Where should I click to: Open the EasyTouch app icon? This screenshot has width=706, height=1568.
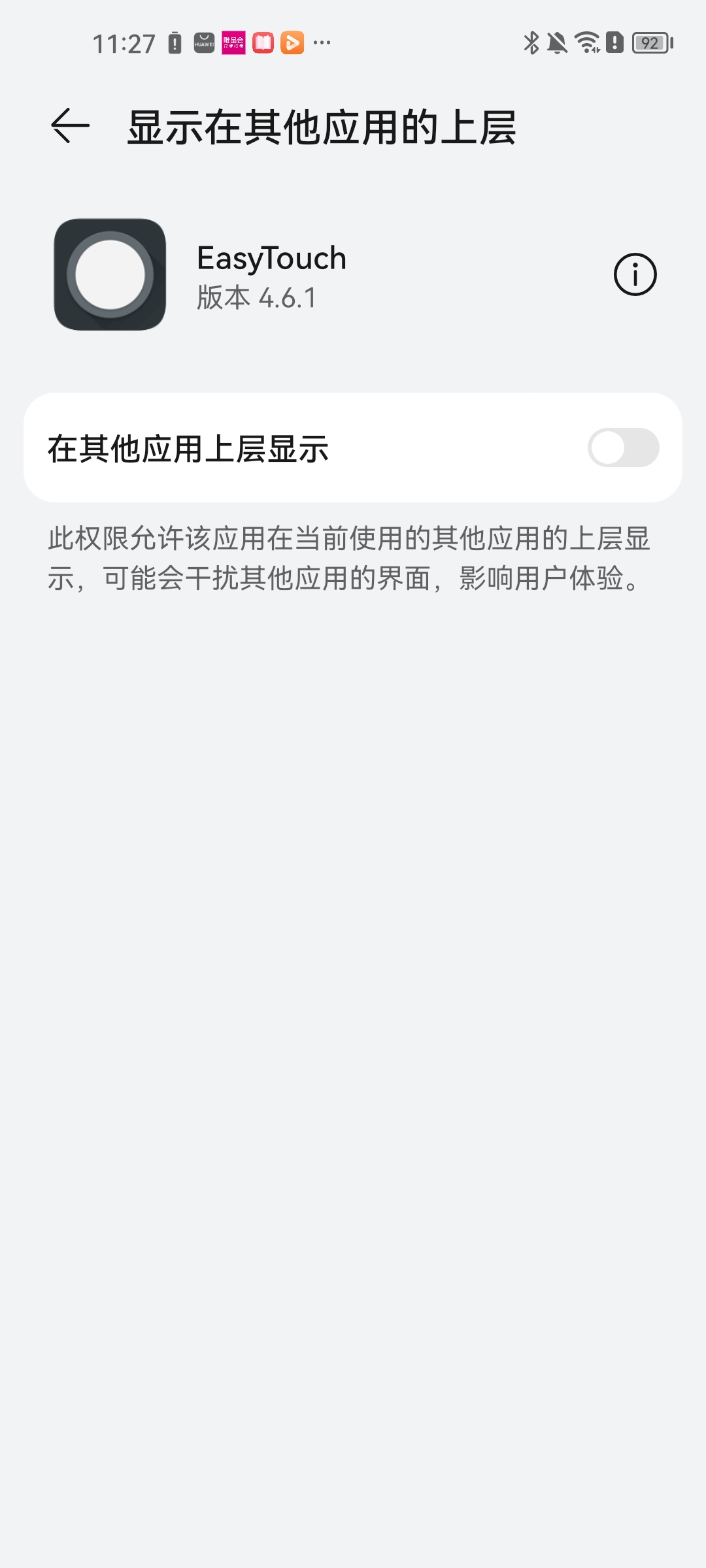pyautogui.click(x=109, y=274)
